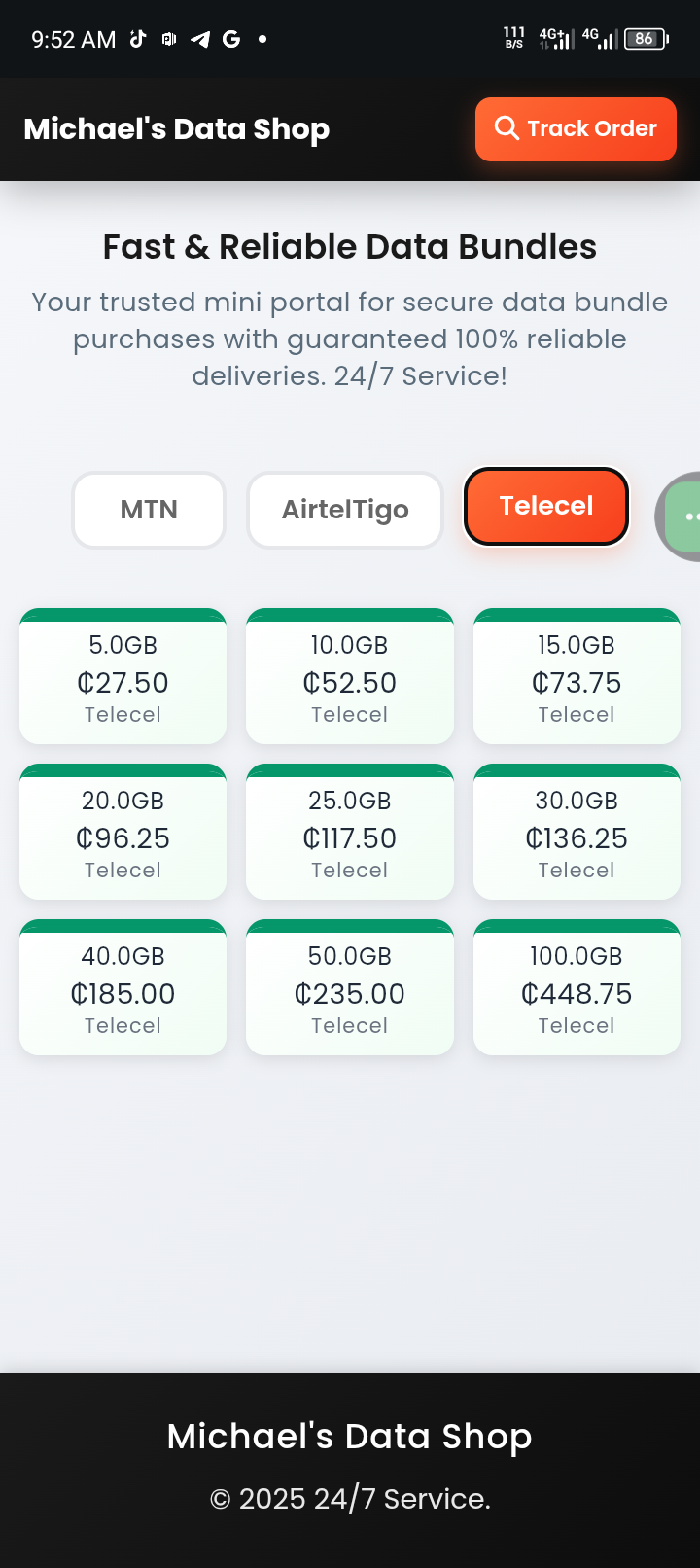Viewport: 700px width, 1568px height.
Task: Select the largest 100.0GB bundle
Action: (x=577, y=987)
